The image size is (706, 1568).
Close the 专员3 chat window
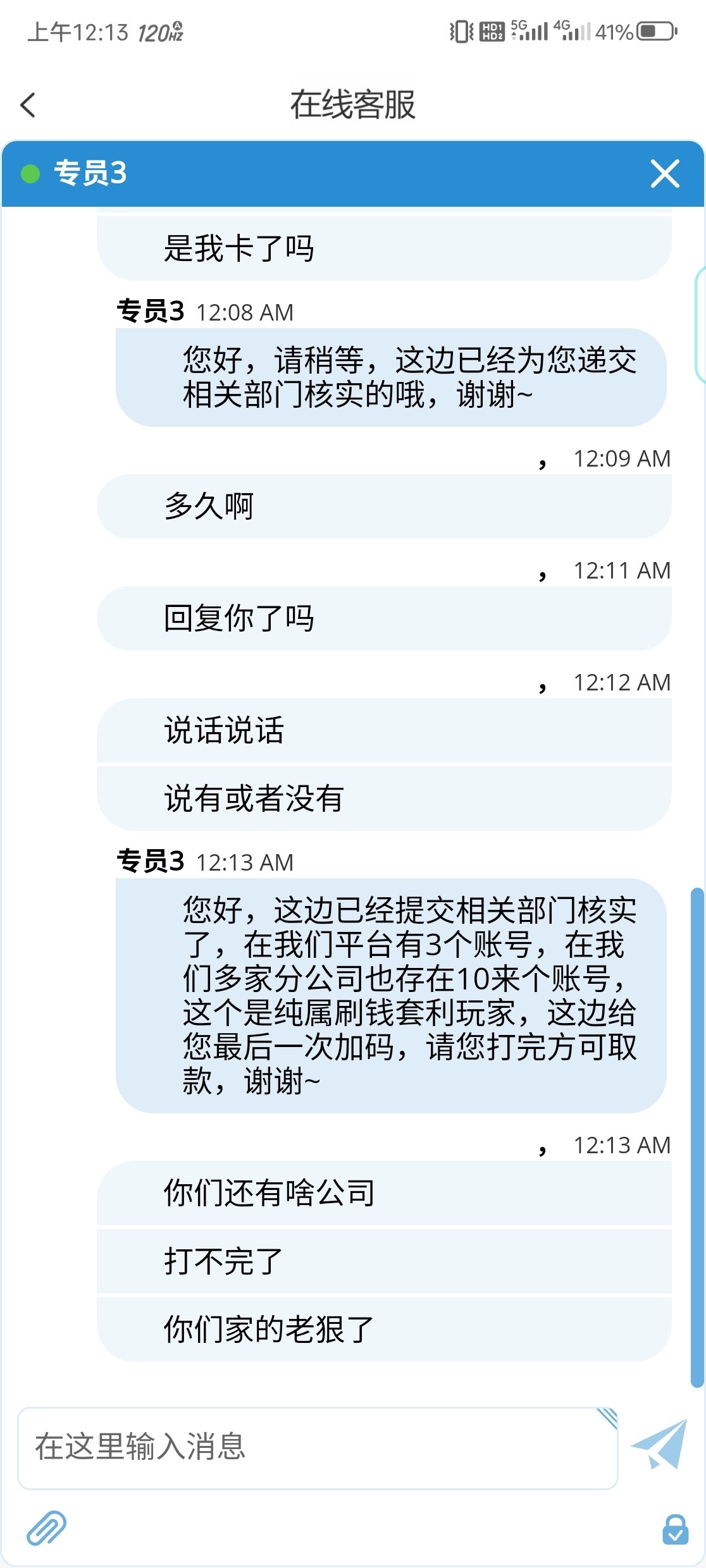tap(664, 173)
